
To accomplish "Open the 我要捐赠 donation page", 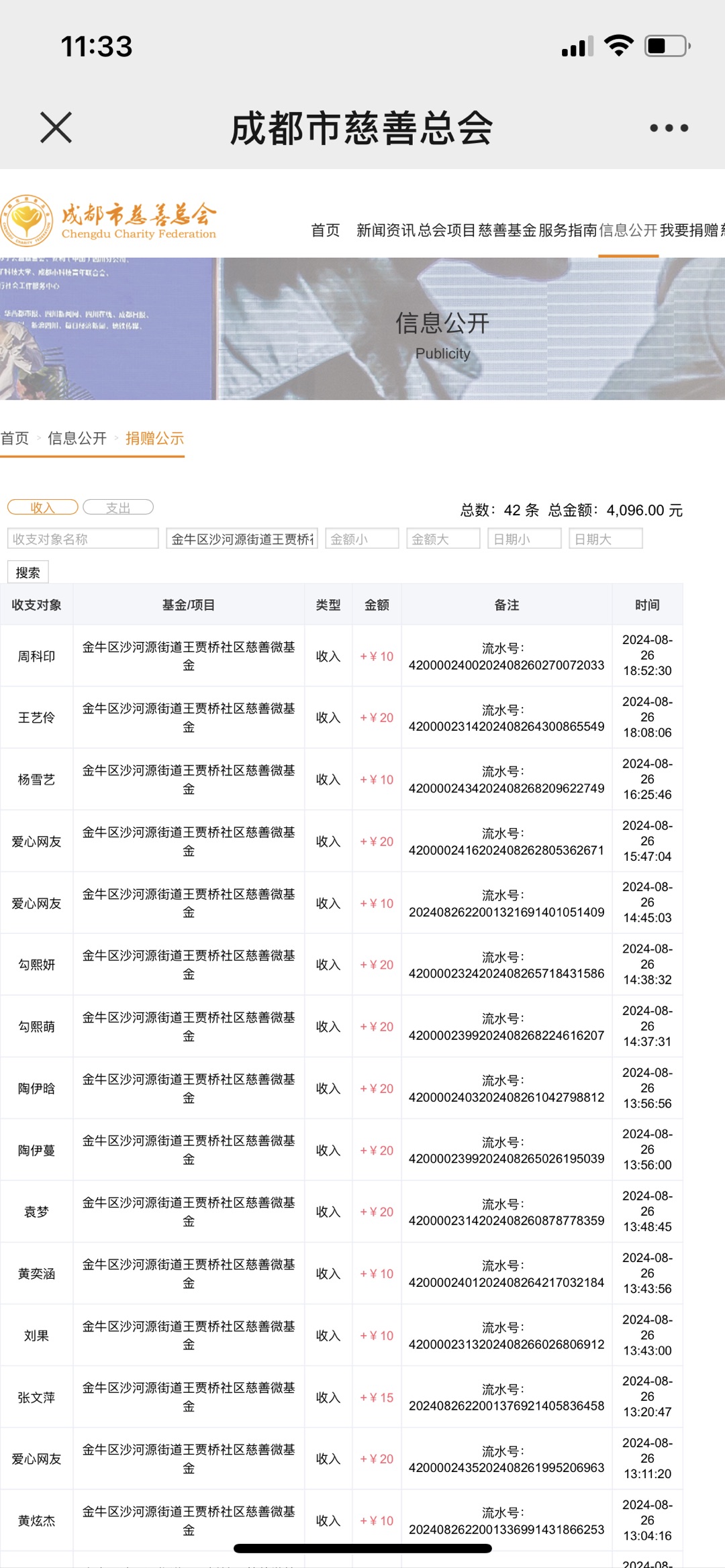I will click(x=689, y=231).
